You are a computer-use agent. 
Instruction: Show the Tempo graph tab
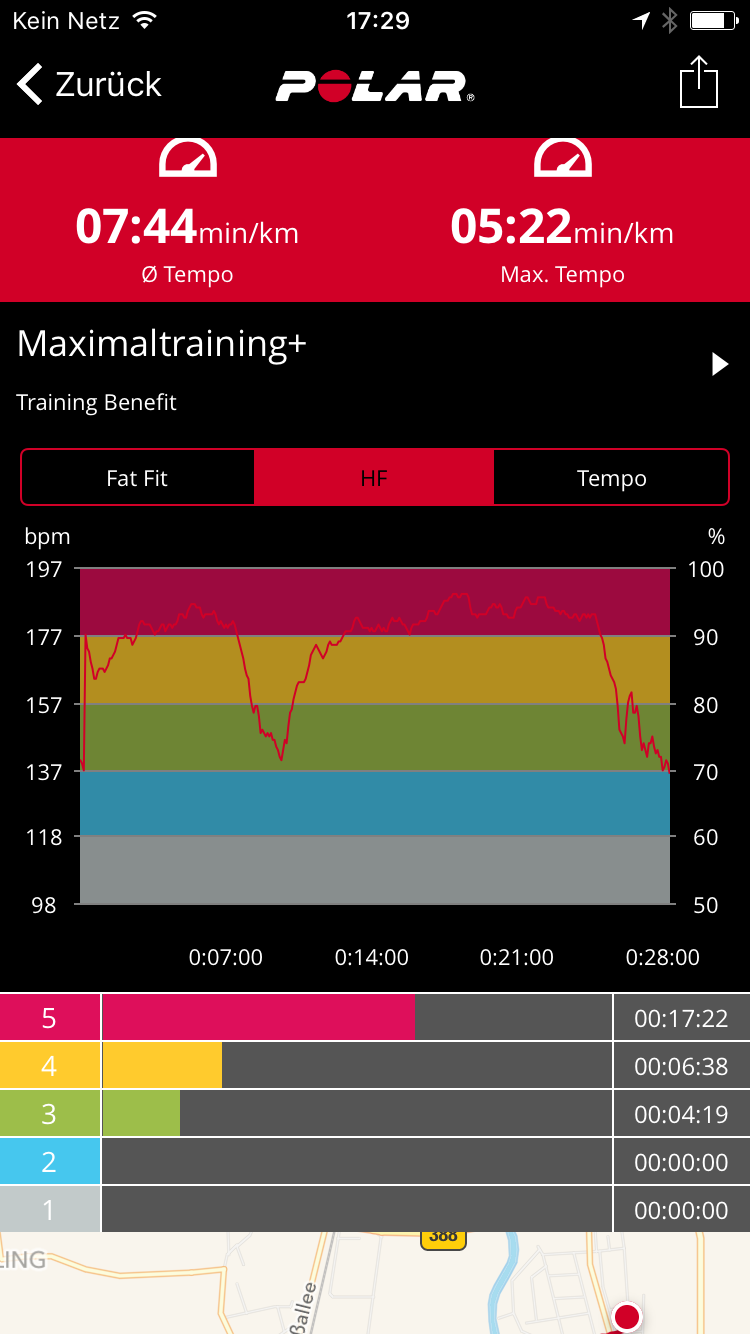611,478
